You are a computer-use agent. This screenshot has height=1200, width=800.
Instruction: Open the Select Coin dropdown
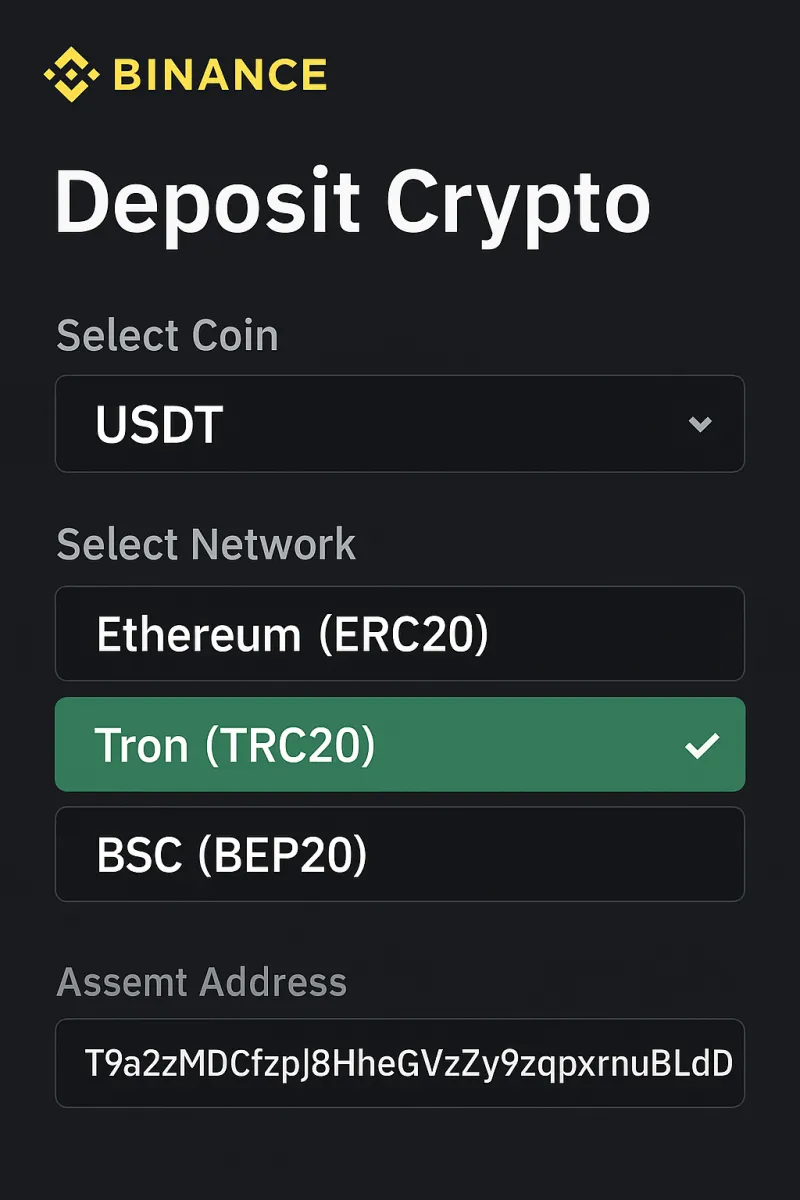(400, 424)
